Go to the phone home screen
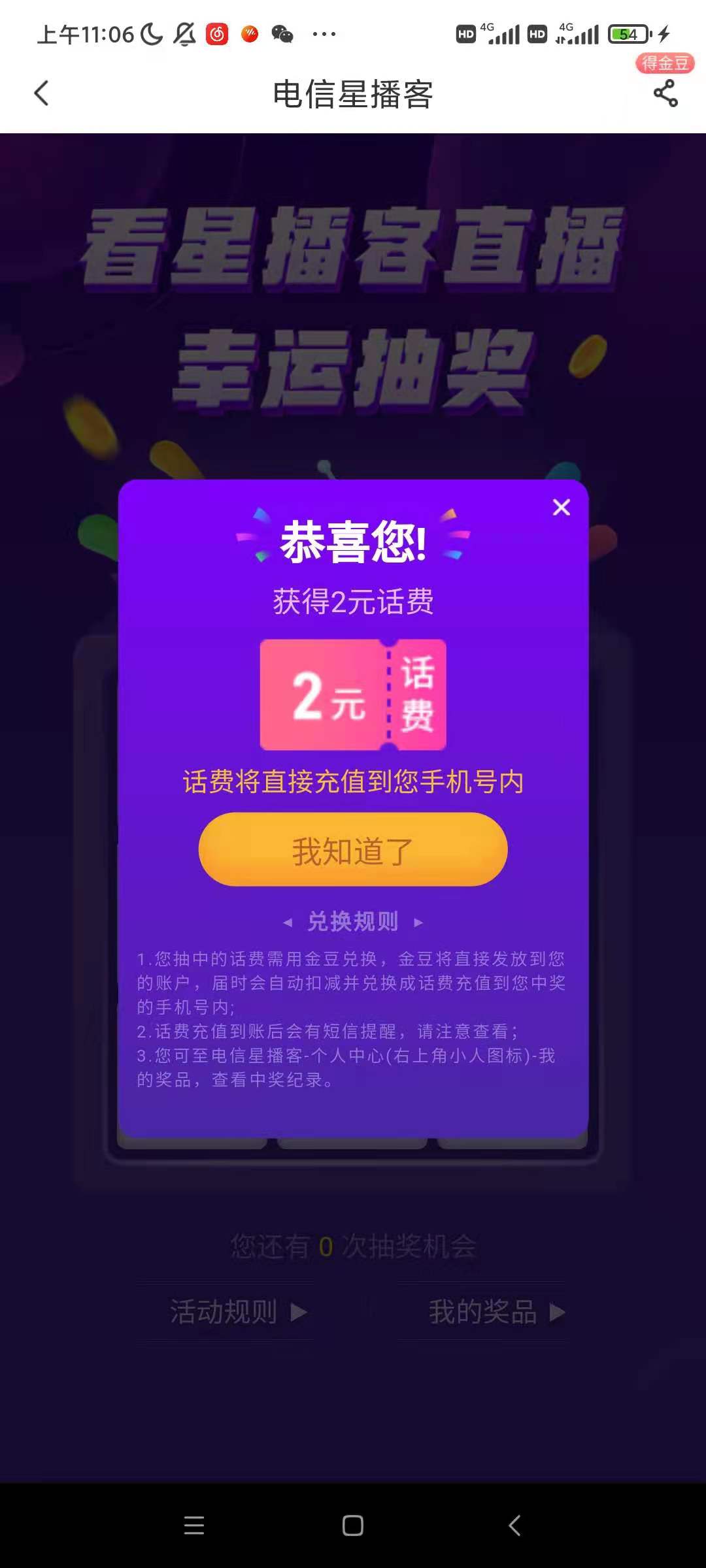Screen dimensions: 706x1568 [353, 1526]
